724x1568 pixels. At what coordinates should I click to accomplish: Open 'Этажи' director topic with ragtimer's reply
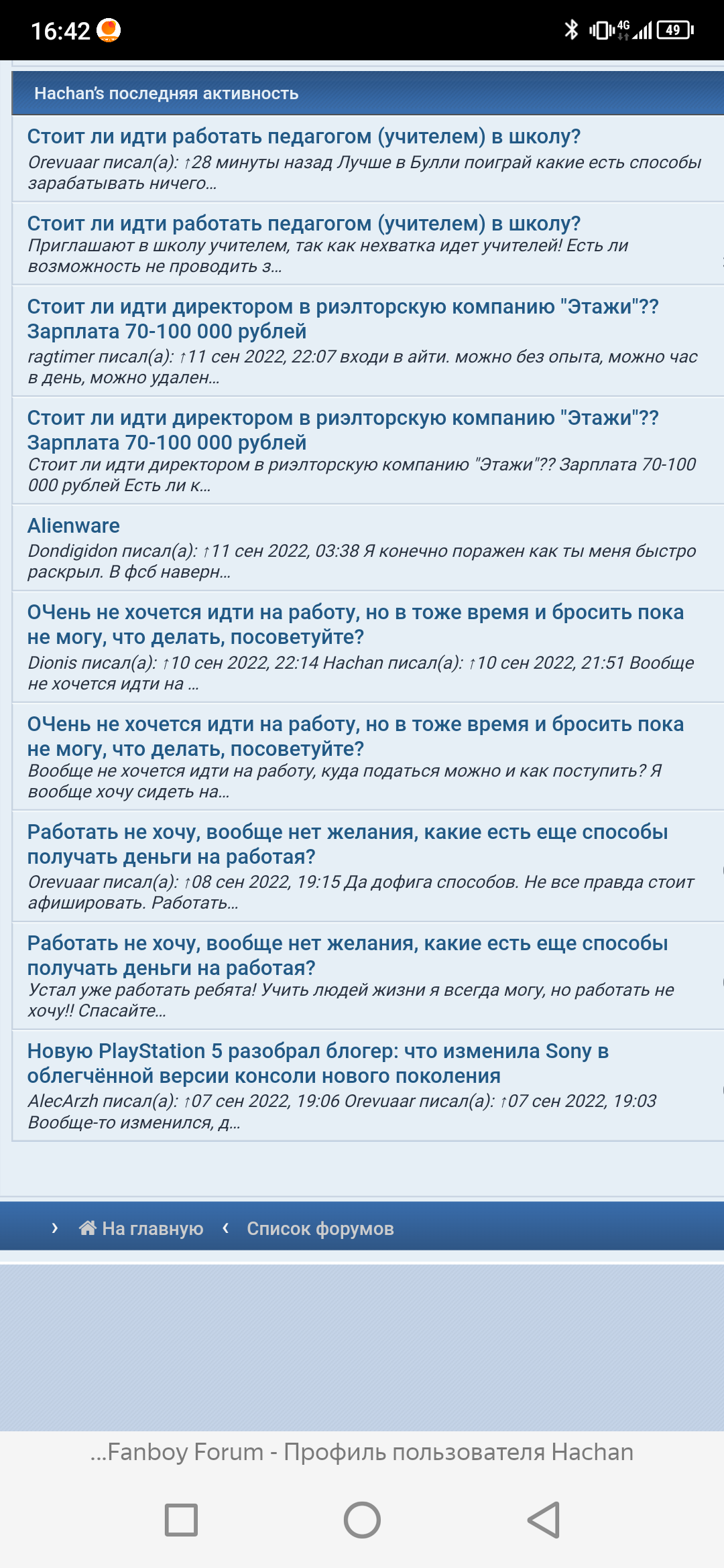pos(342,319)
